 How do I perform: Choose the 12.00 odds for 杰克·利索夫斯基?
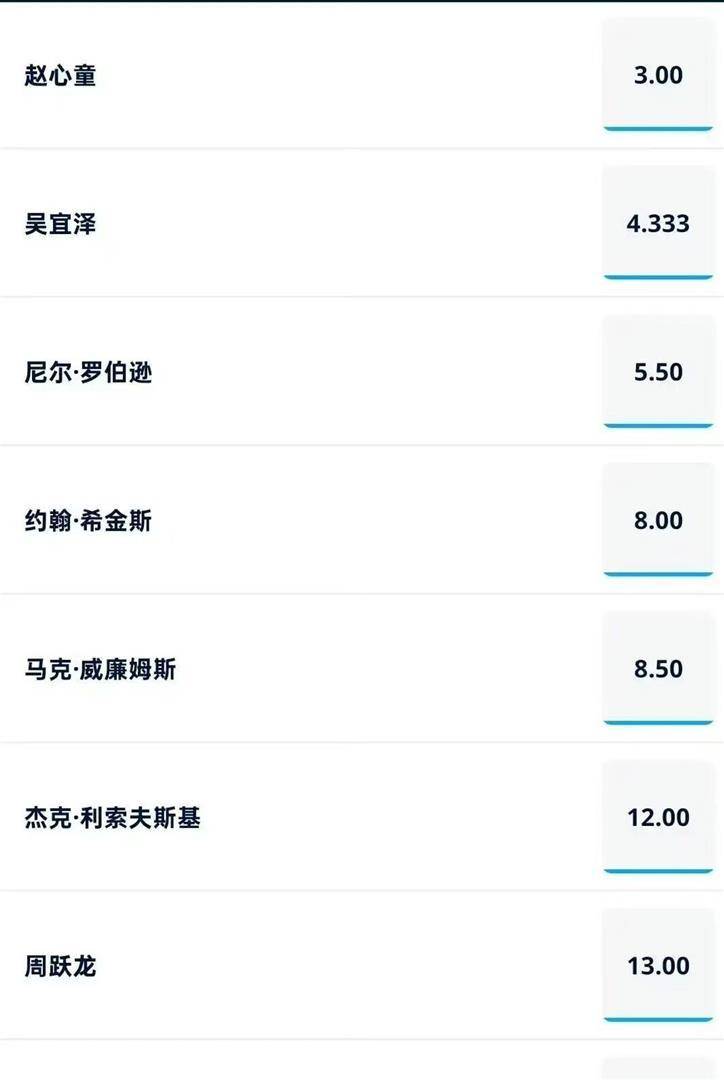click(x=658, y=817)
